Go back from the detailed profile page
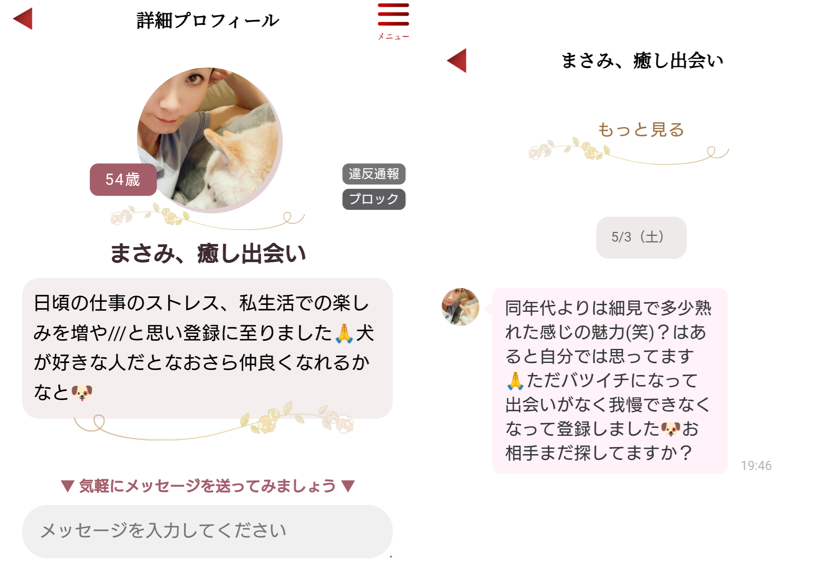This screenshot has width=815, height=580. point(23,19)
